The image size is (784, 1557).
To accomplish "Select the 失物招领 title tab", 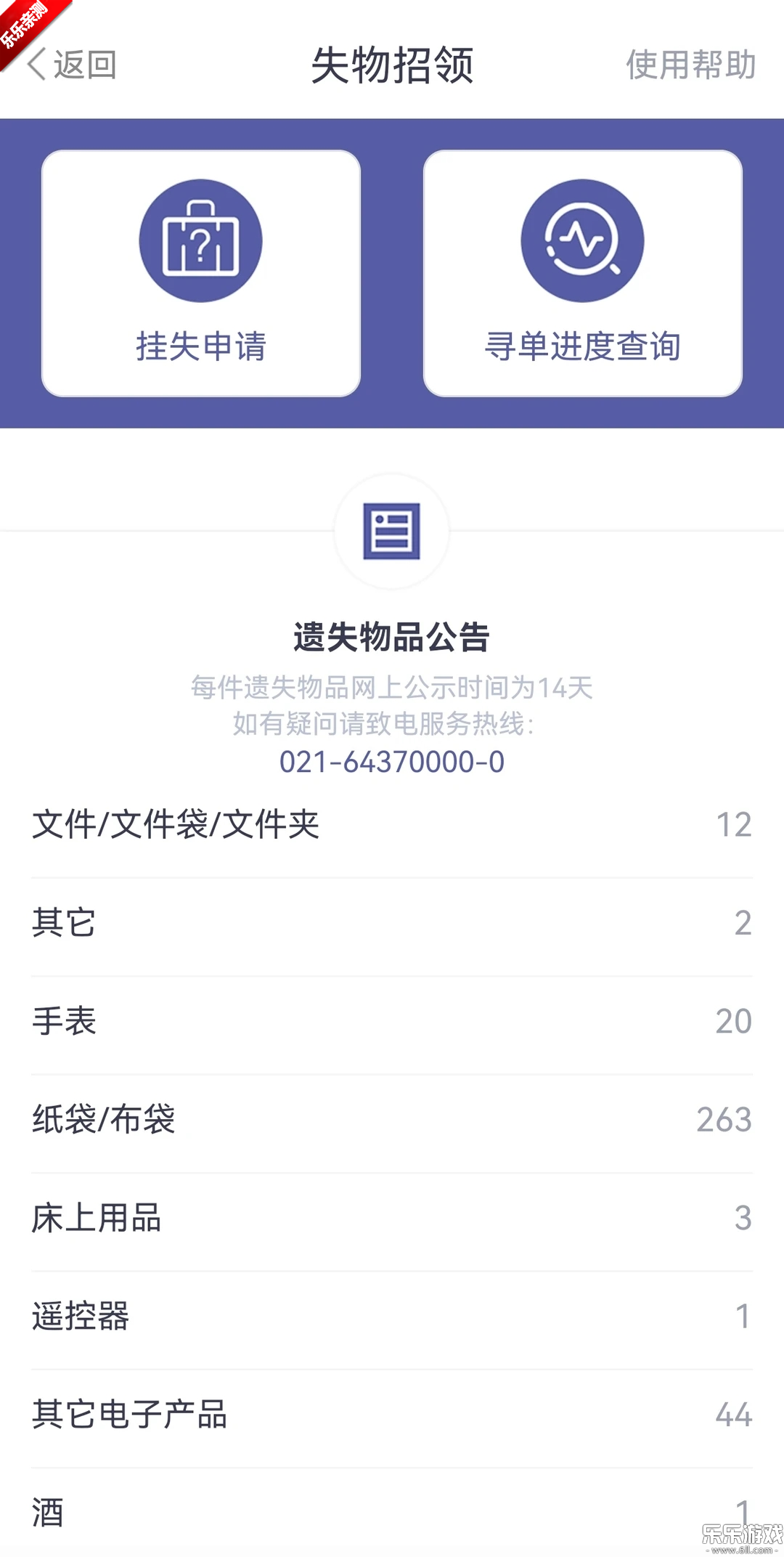I will coord(391,65).
